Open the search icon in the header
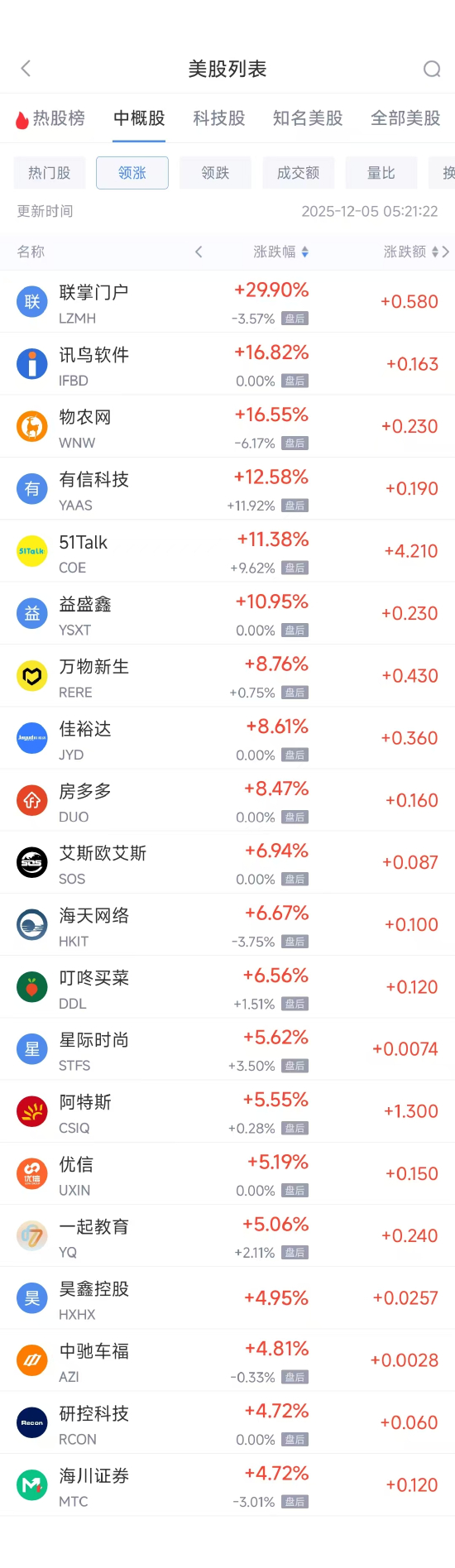Image resolution: width=455 pixels, height=1568 pixels. click(x=432, y=69)
